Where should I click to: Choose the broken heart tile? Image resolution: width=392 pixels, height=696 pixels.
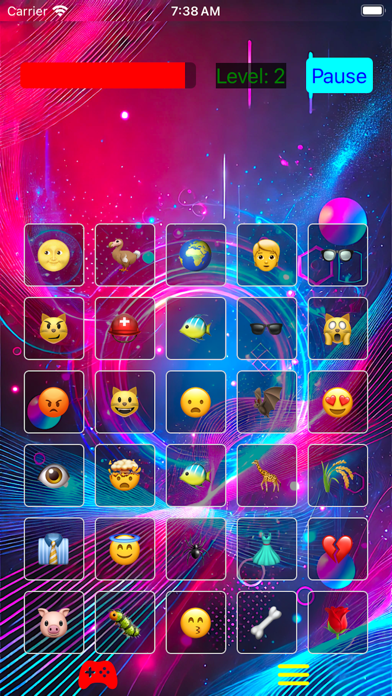338,549
